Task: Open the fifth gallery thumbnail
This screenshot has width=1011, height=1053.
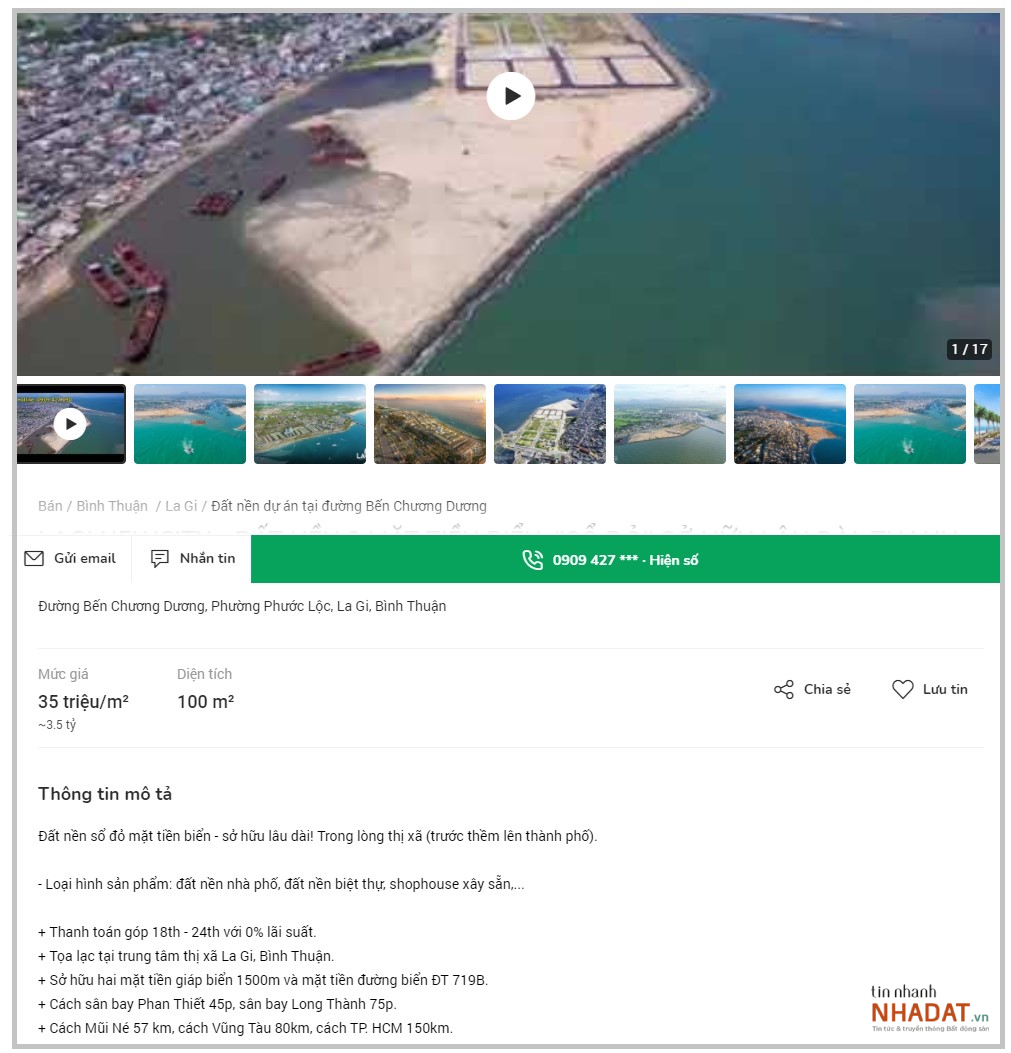Action: coord(550,424)
